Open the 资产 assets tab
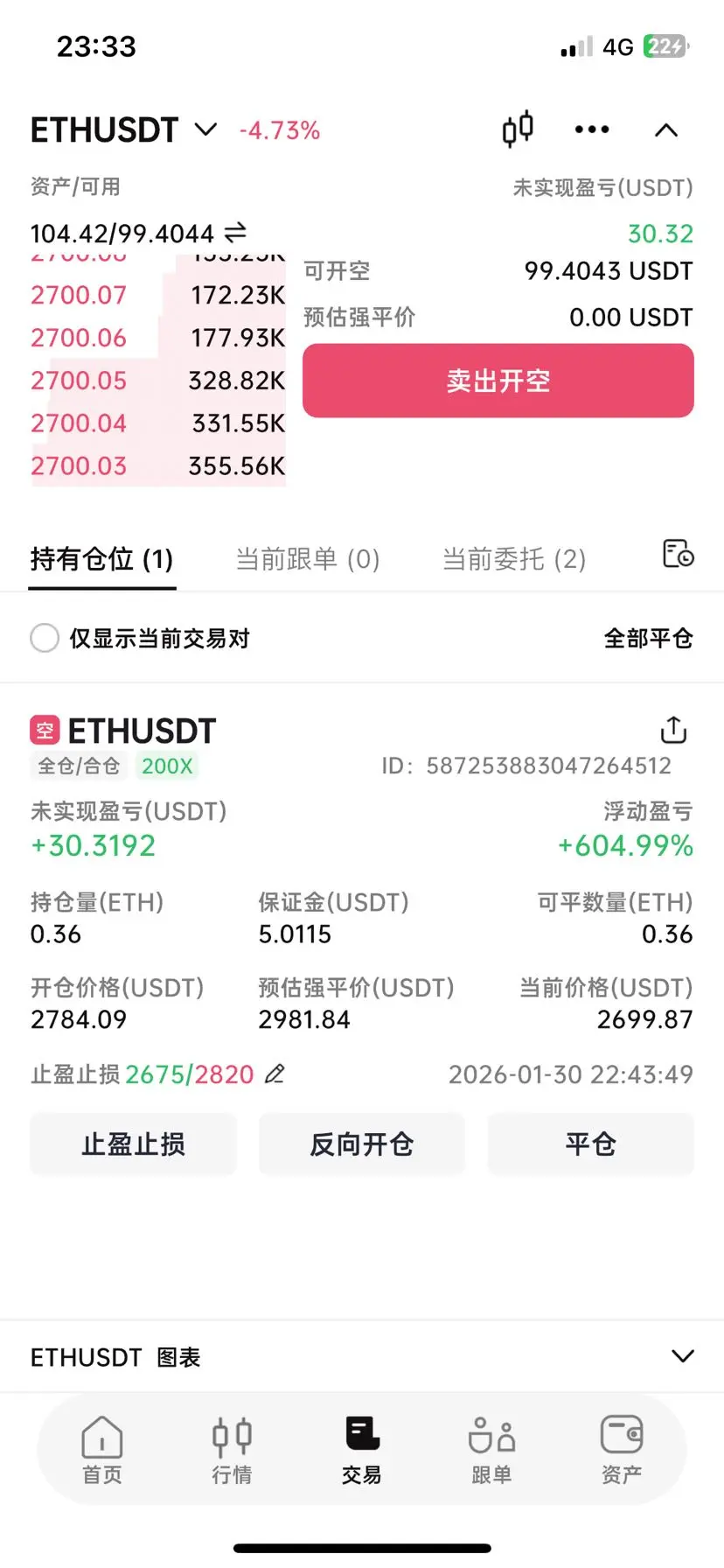724x1568 pixels. pos(622,1450)
